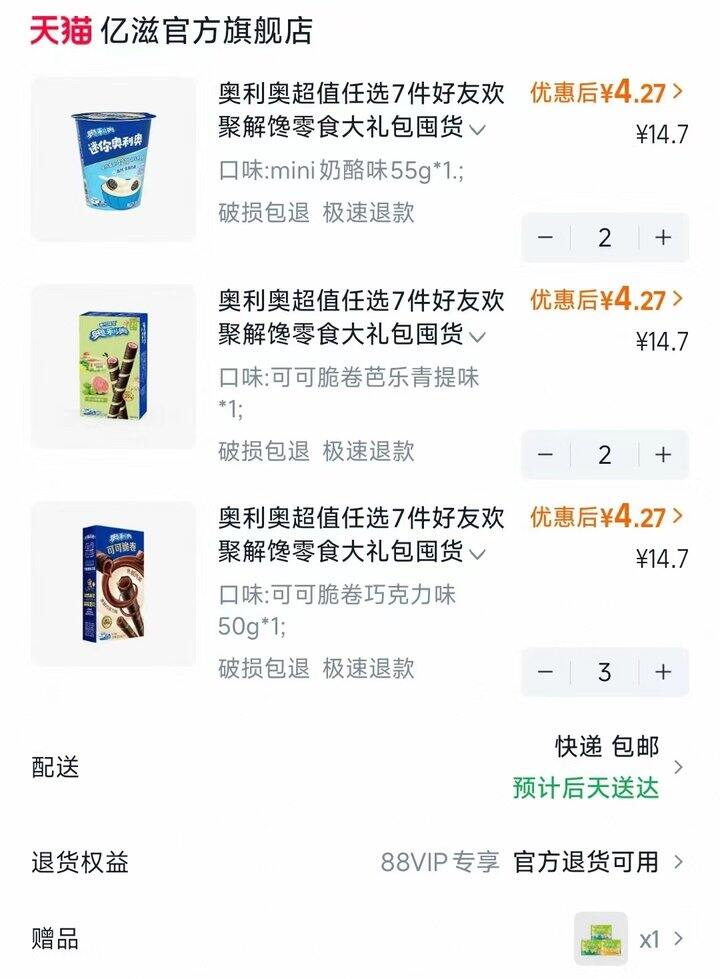The width and height of the screenshot is (720, 979).
Task: Decrease quantity of mini奶酪味 Oreo item
Action: 545,237
